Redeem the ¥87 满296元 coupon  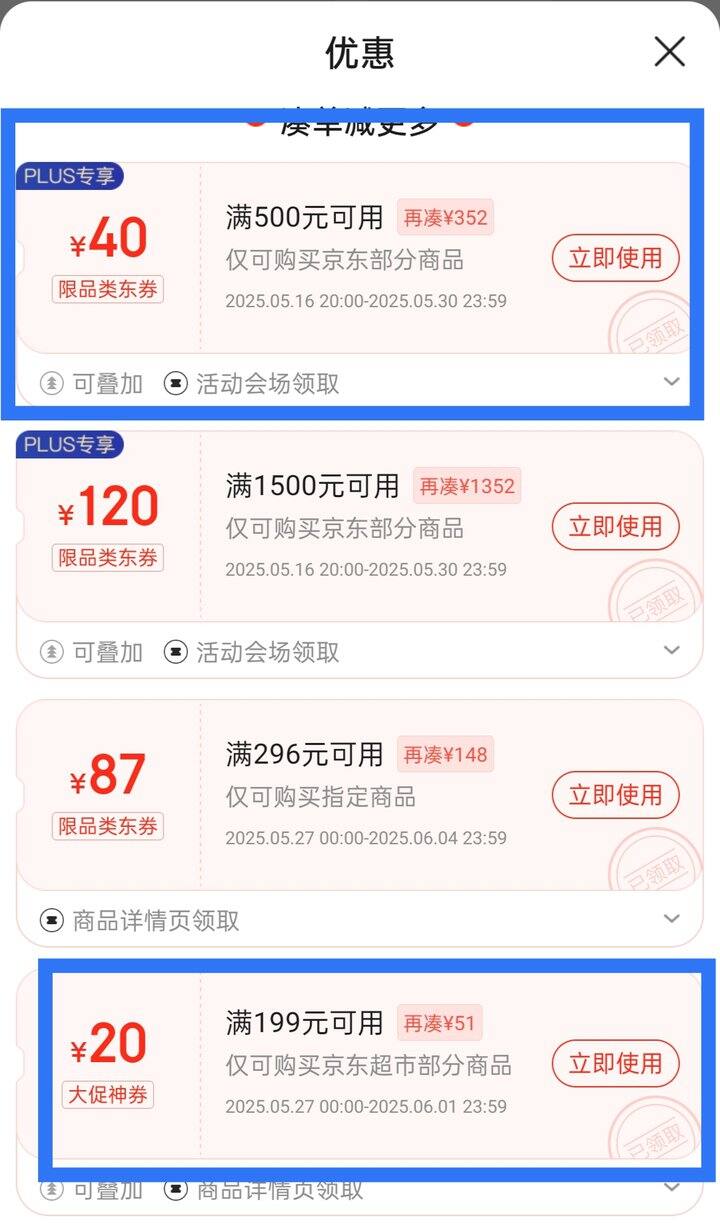(616, 795)
